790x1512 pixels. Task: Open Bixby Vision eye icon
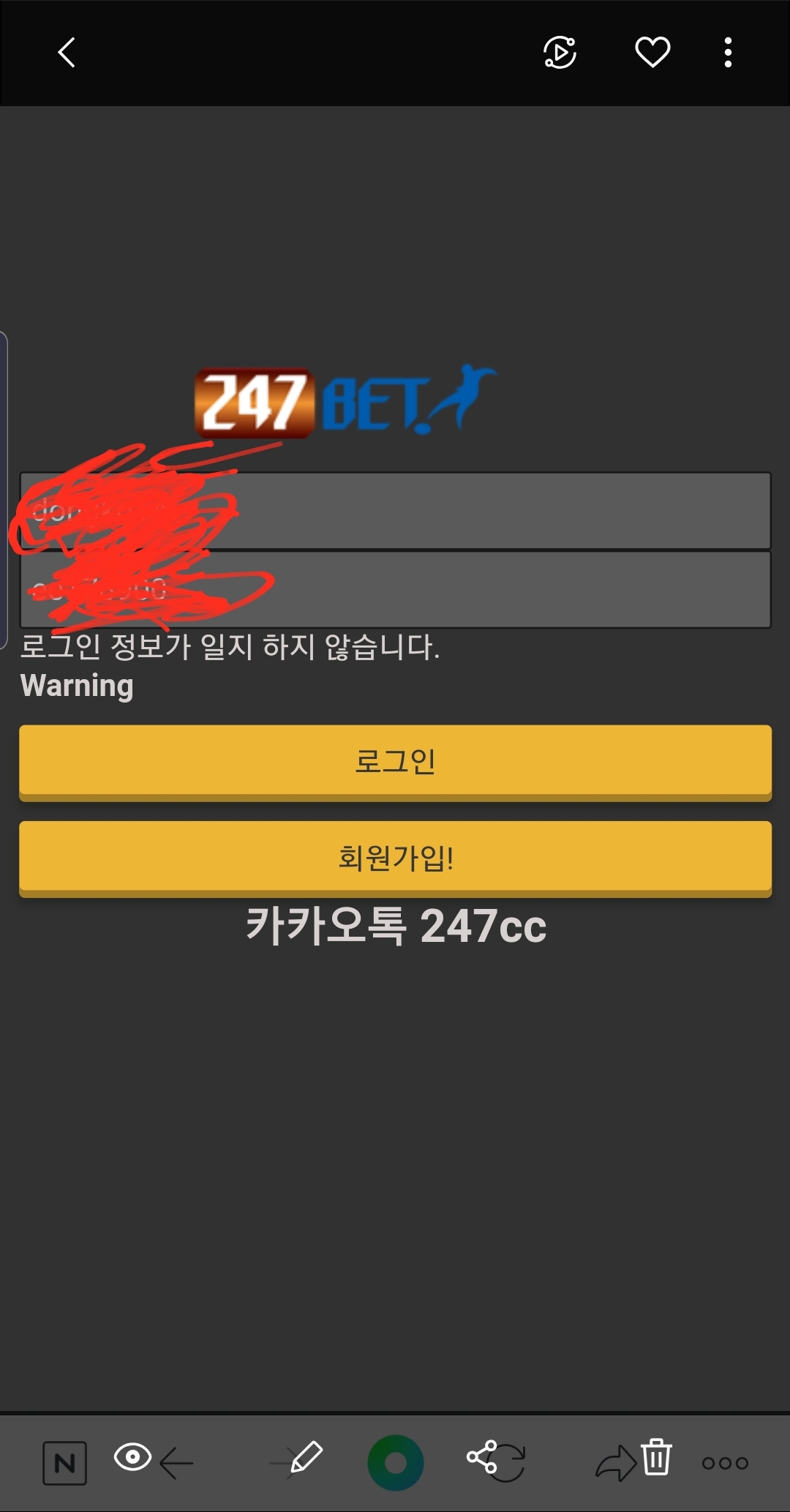pyautogui.click(x=132, y=1457)
